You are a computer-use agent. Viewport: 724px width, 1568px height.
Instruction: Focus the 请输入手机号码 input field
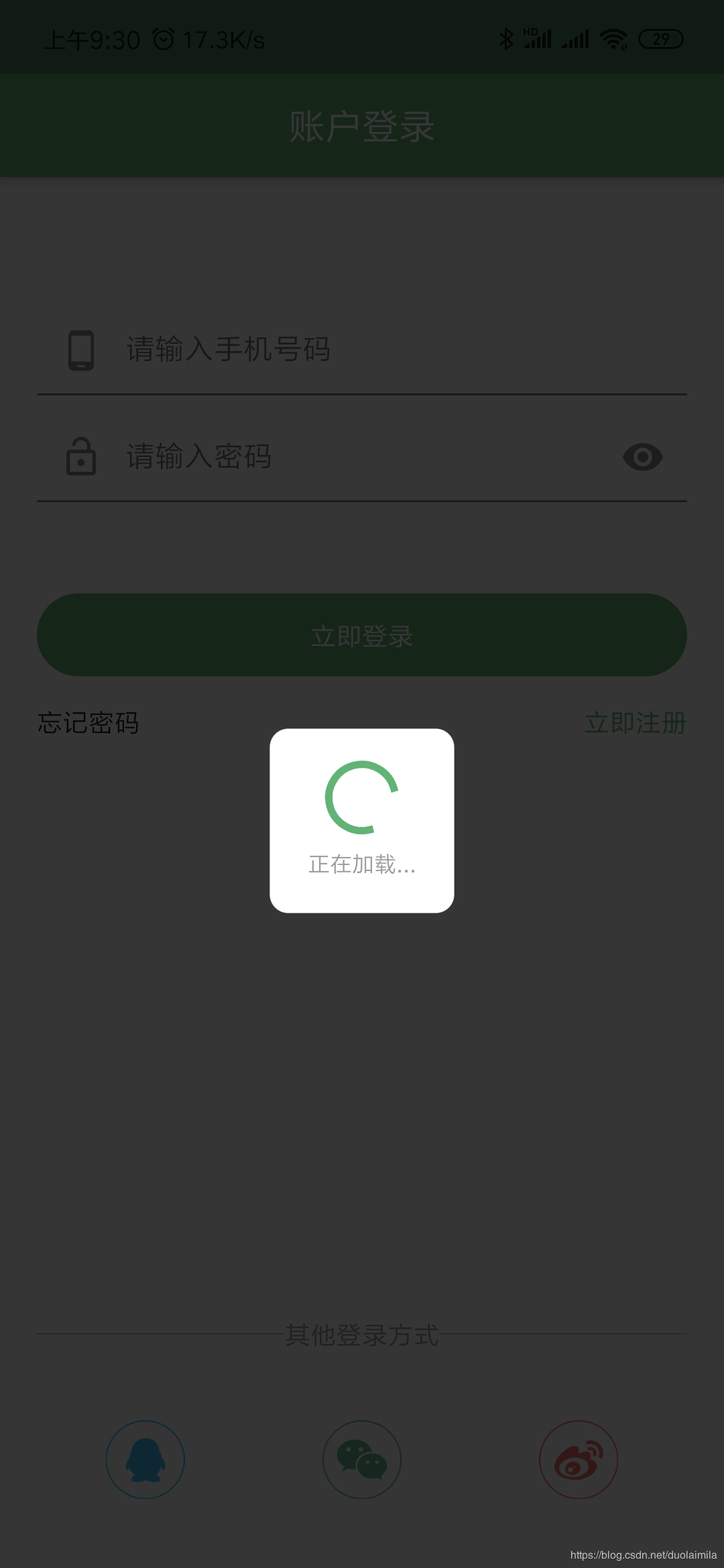362,350
